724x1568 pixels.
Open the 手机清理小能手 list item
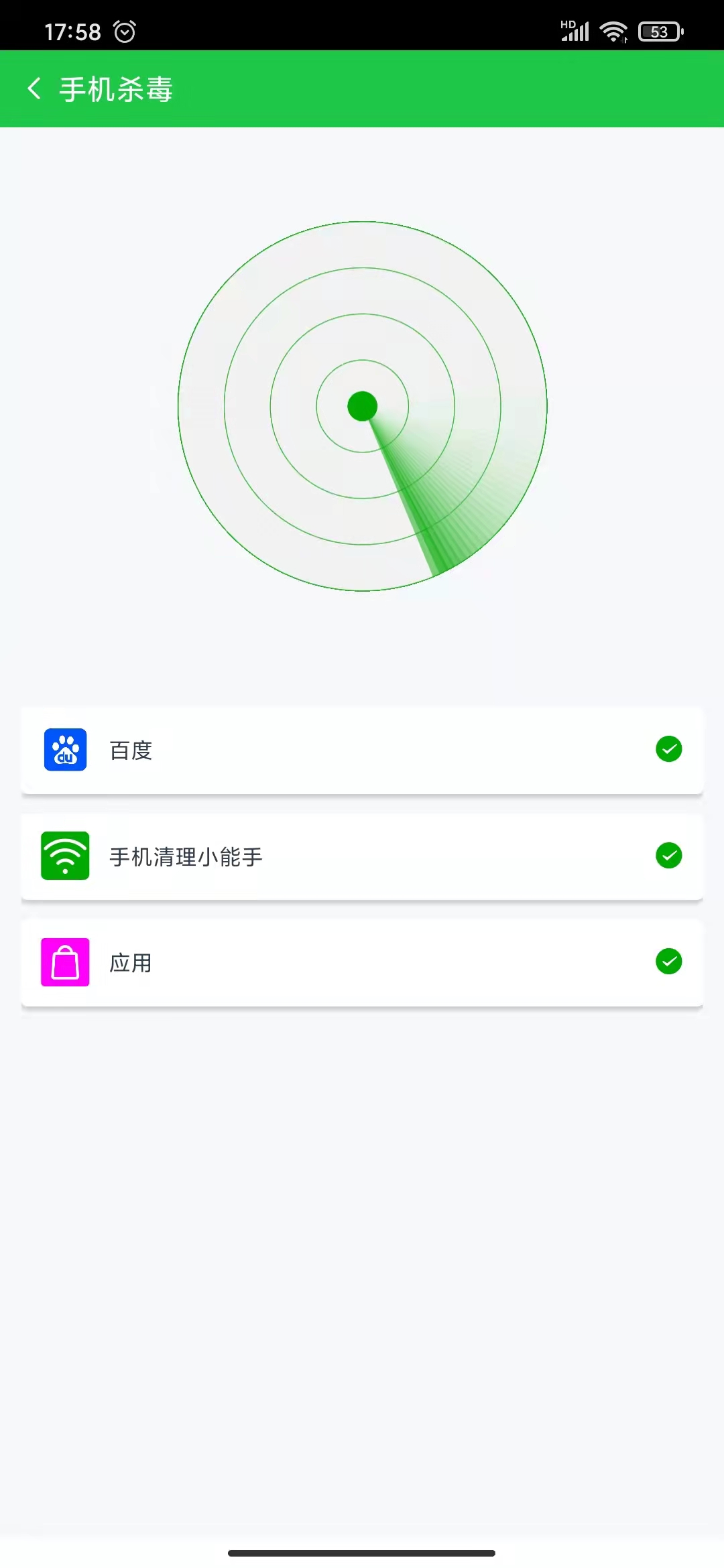pyautogui.click(x=362, y=856)
